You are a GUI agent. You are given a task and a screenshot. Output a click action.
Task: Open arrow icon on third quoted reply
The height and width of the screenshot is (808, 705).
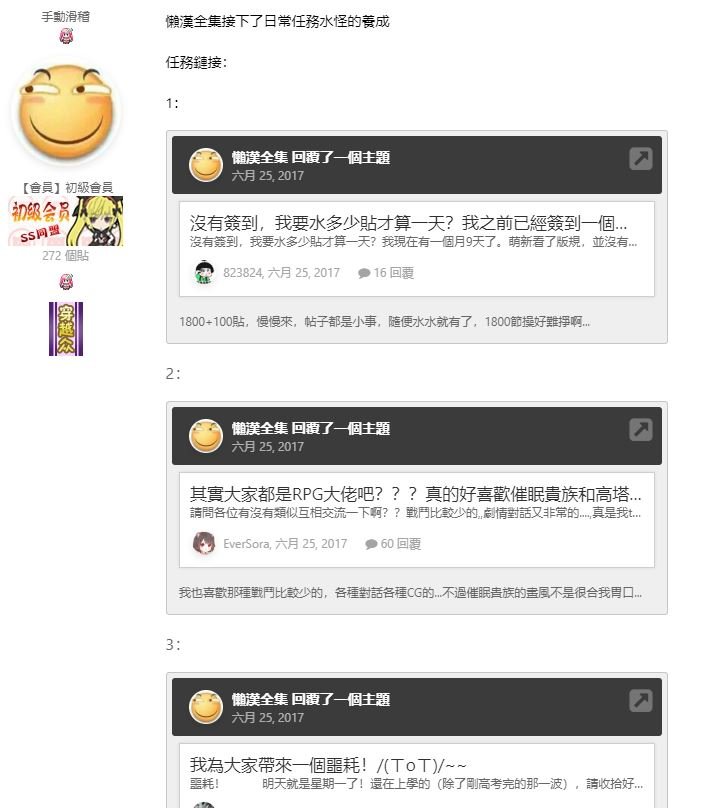pyautogui.click(x=640, y=700)
